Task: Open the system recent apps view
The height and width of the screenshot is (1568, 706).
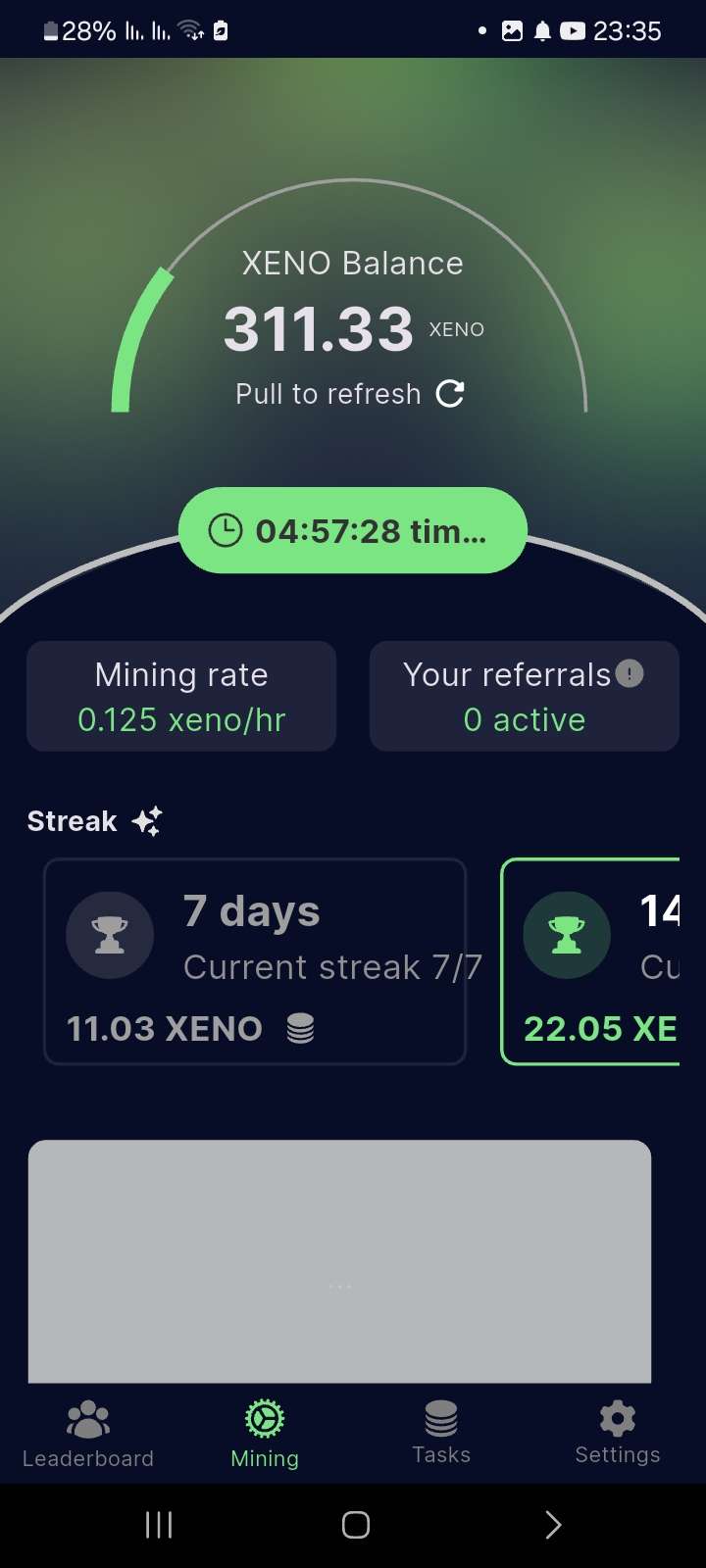Action: [159, 1525]
